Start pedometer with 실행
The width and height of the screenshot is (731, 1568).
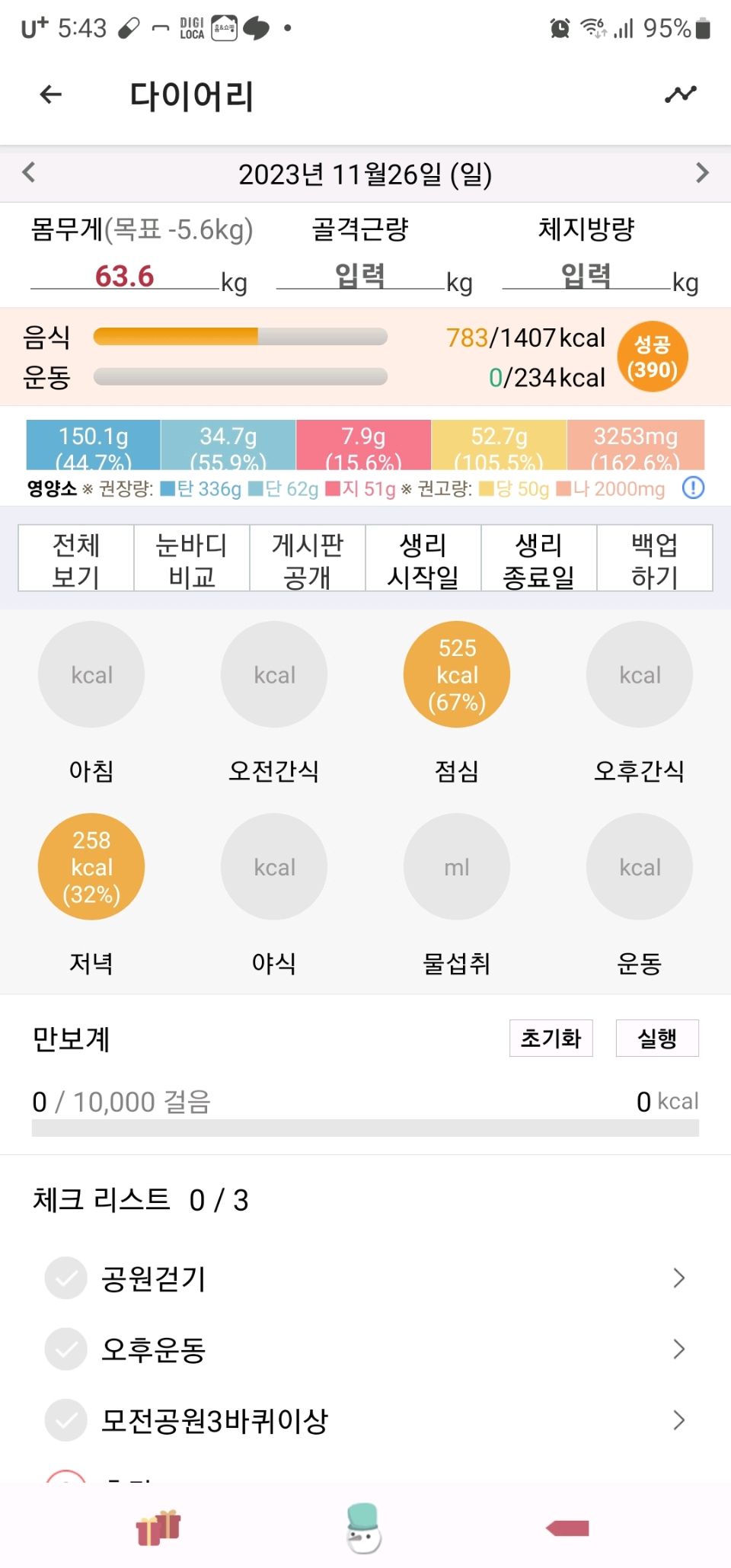click(x=657, y=1038)
